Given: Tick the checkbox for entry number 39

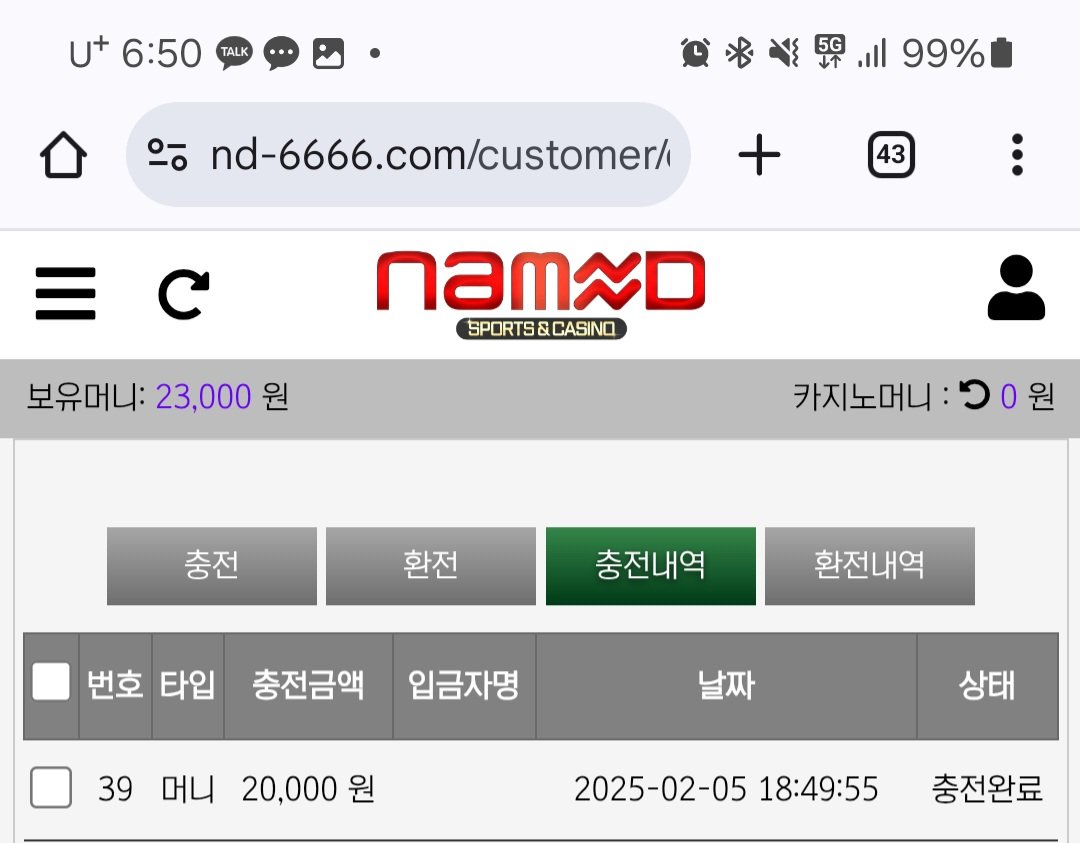Looking at the screenshot, I should point(51,789).
